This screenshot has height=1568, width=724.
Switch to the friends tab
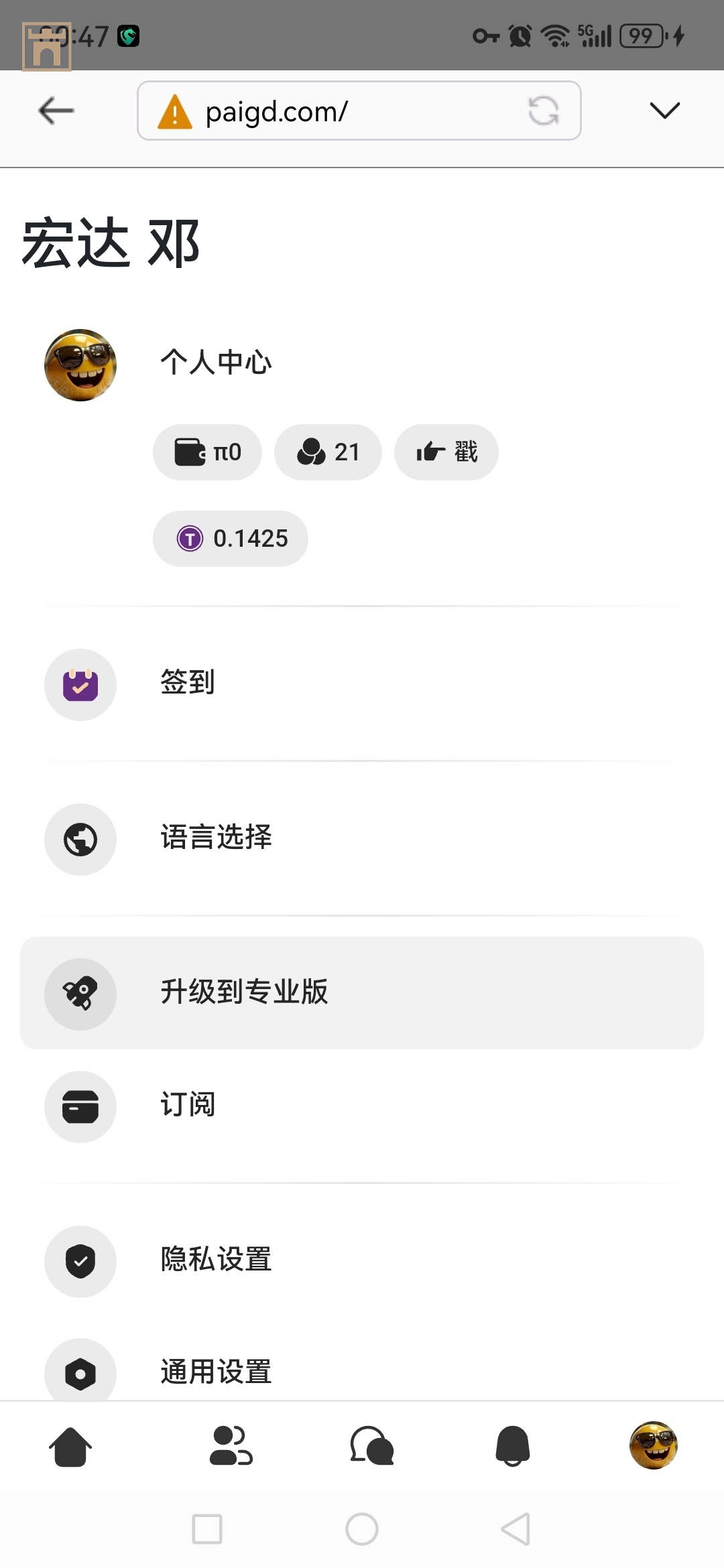(231, 1446)
